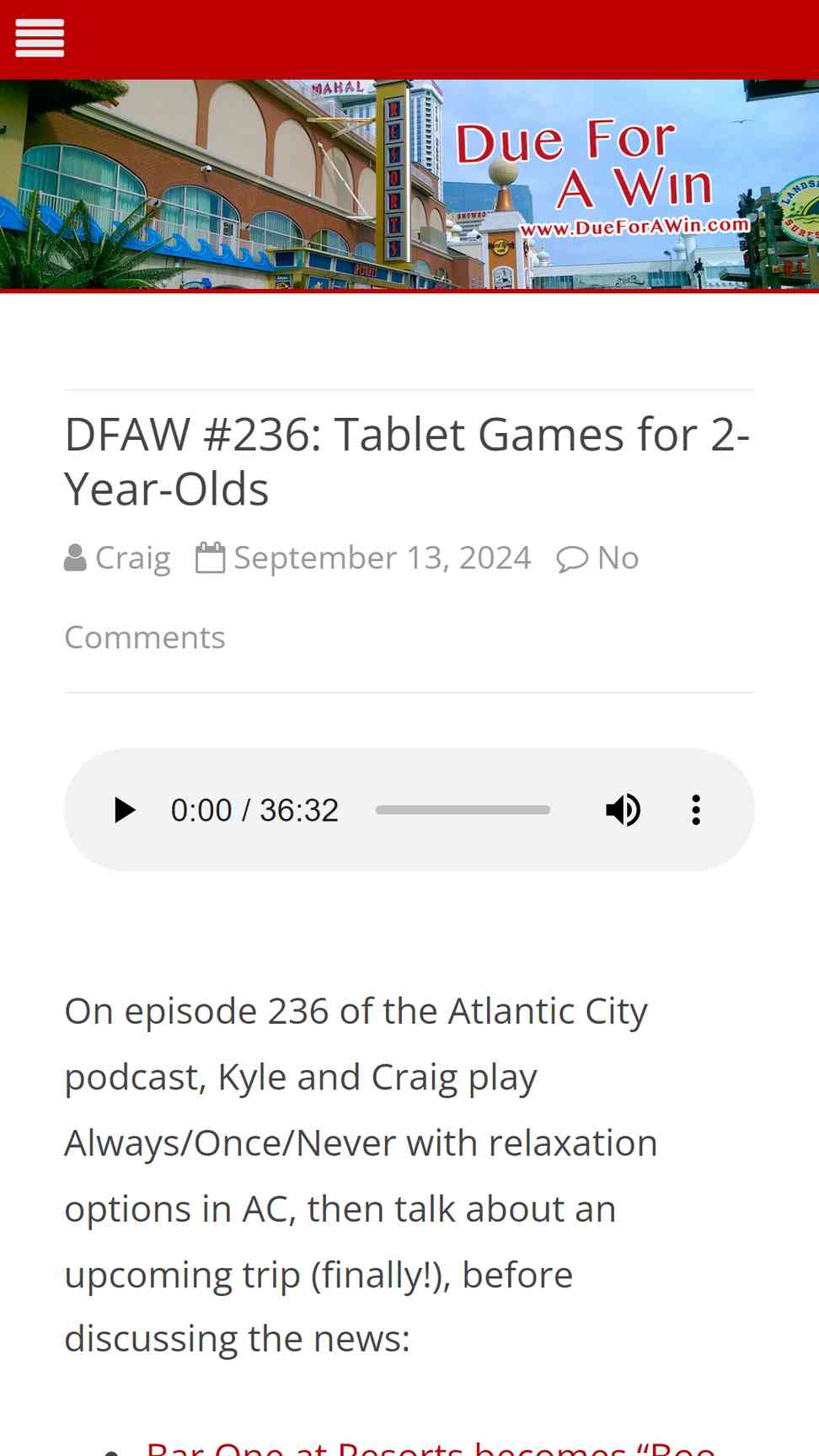Tap the Due For A Win banner

[409, 185]
